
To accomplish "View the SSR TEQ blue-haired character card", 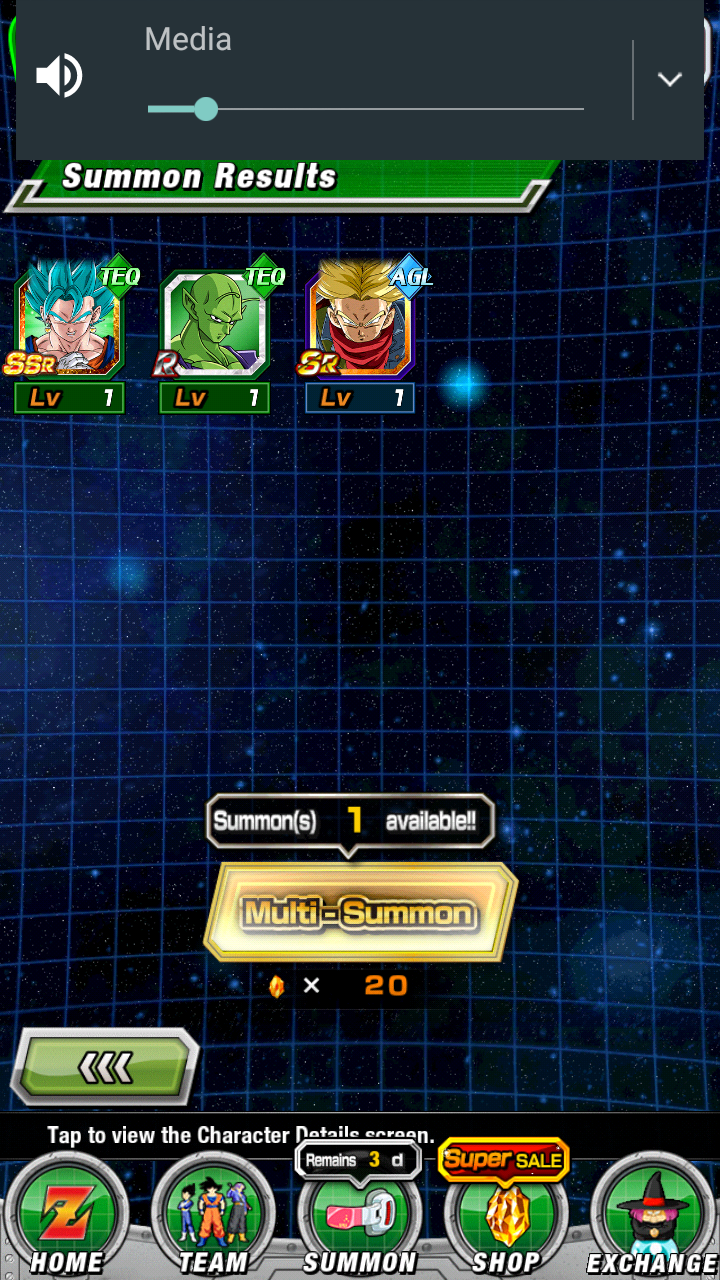I will click(69, 337).
